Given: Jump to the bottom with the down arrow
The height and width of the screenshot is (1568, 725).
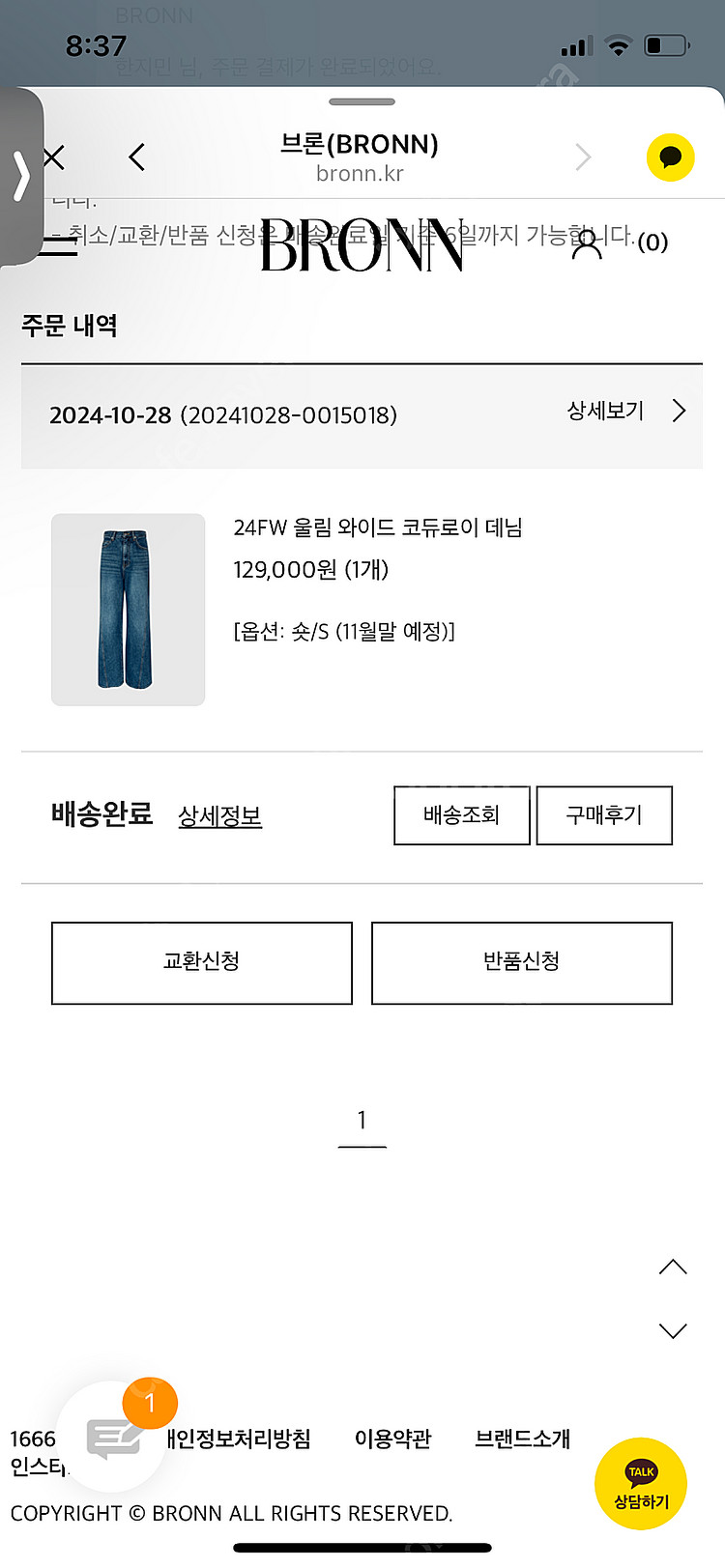Looking at the screenshot, I should (x=673, y=1330).
